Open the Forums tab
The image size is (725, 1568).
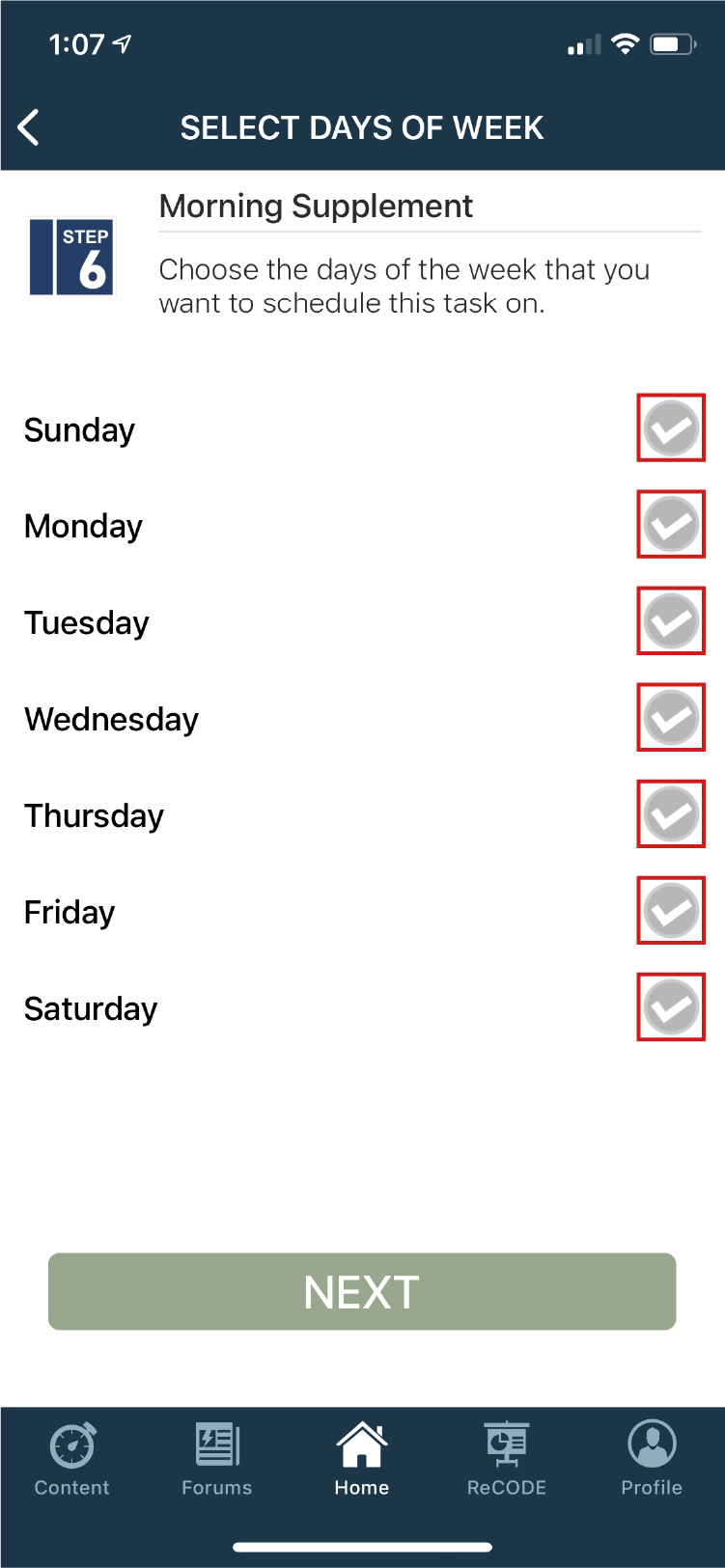tap(217, 1459)
